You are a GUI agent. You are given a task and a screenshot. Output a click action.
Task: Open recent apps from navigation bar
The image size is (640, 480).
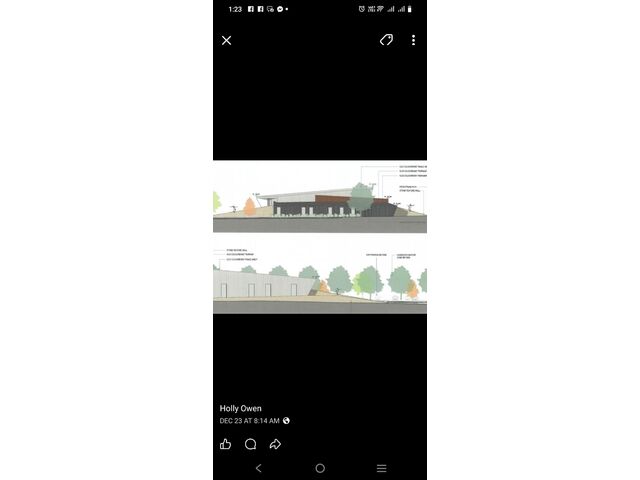(381, 468)
